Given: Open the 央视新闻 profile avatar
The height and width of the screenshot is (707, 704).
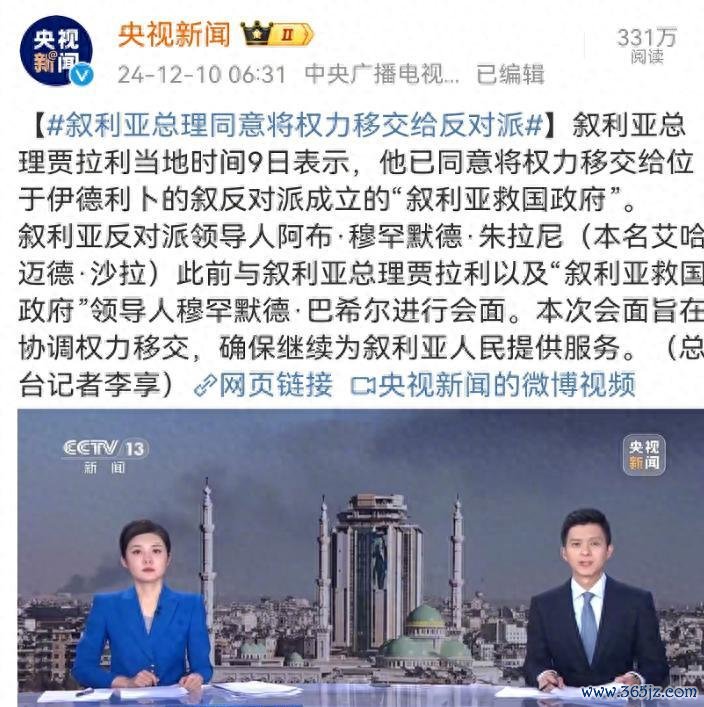Looking at the screenshot, I should 57,51.
